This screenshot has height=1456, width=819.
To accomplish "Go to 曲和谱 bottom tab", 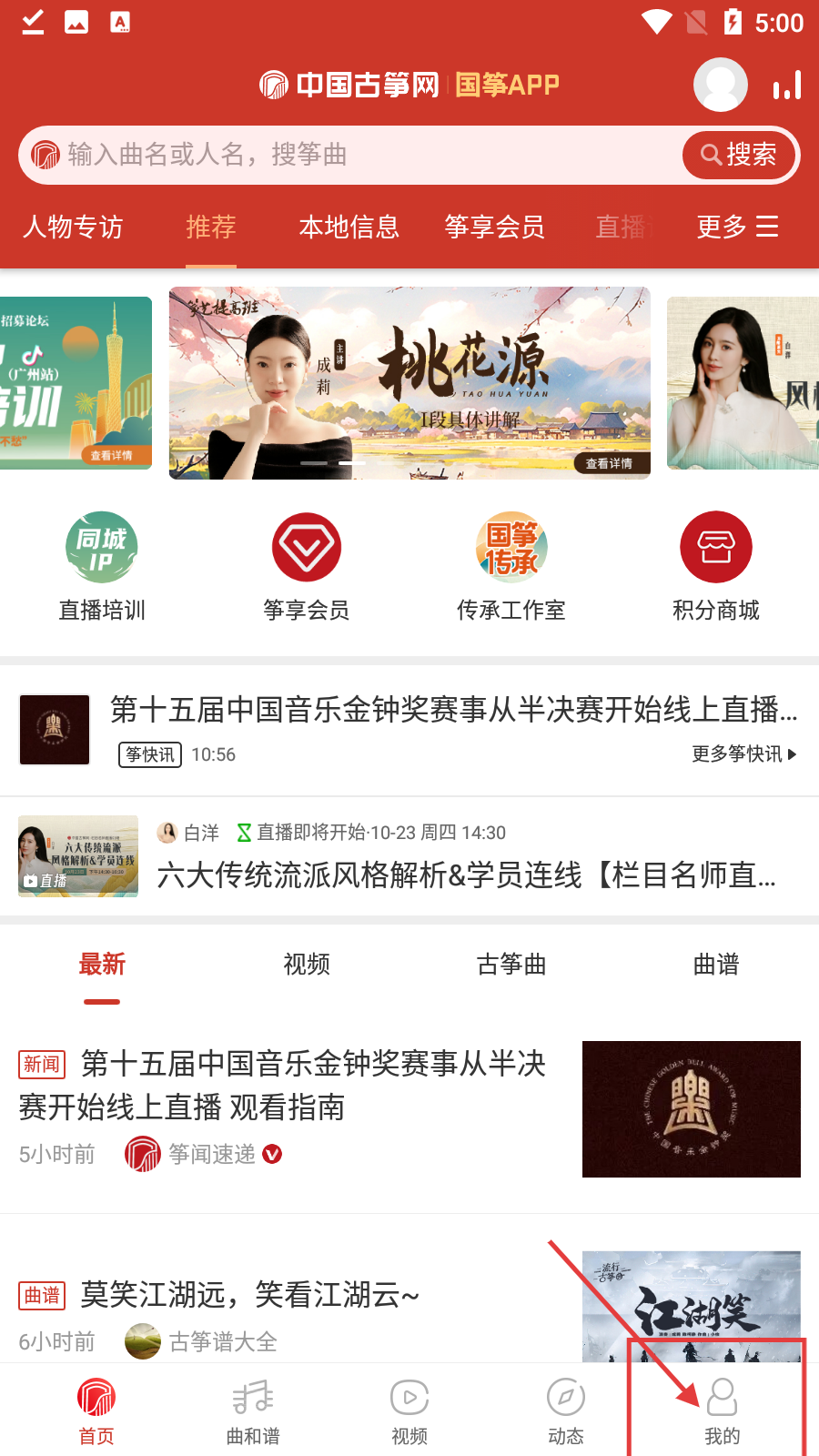I will click(253, 1411).
